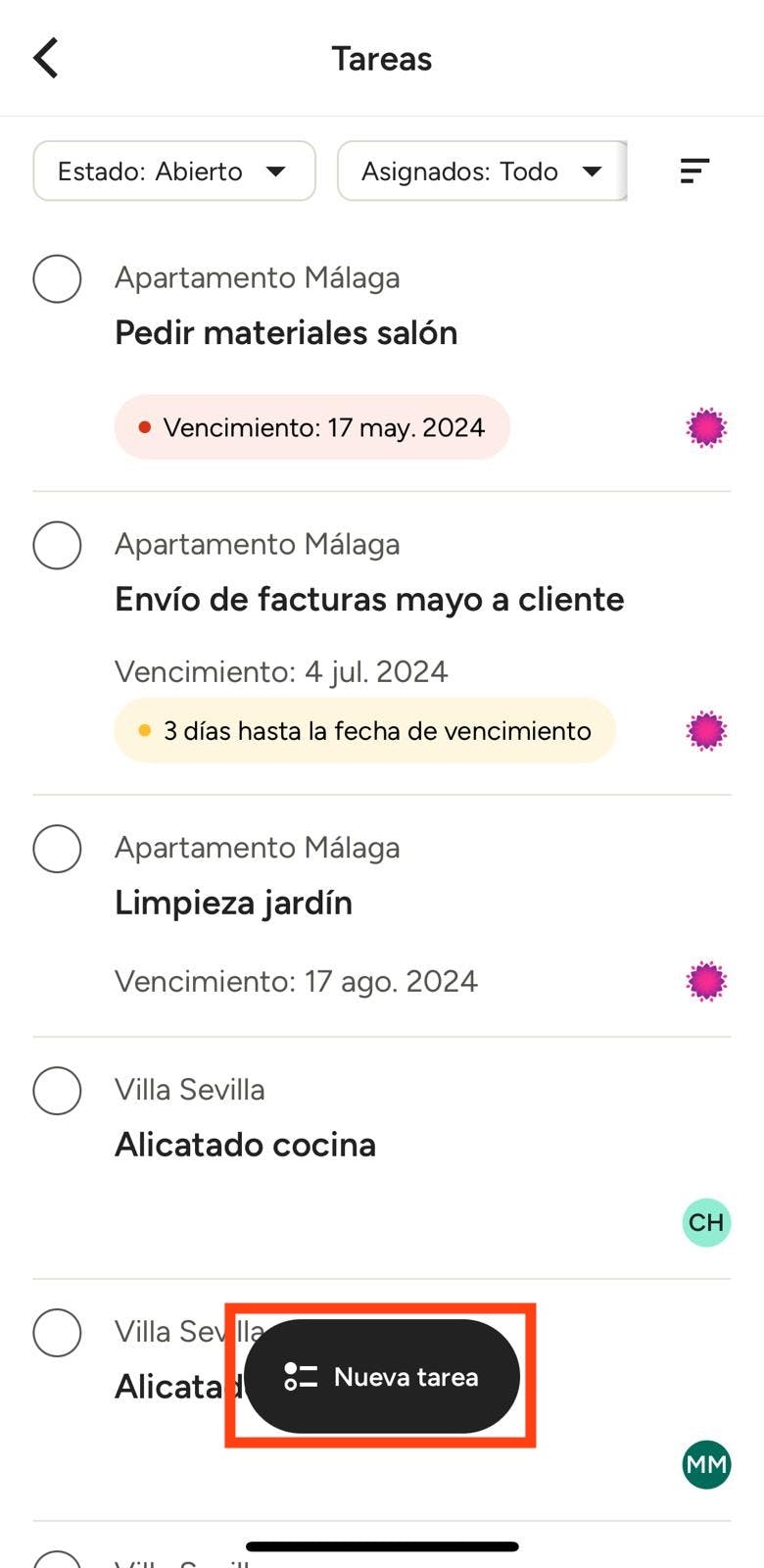View the "Pedir materiales salón" task
Image resolution: width=764 pixels, height=1568 pixels.
[x=286, y=333]
